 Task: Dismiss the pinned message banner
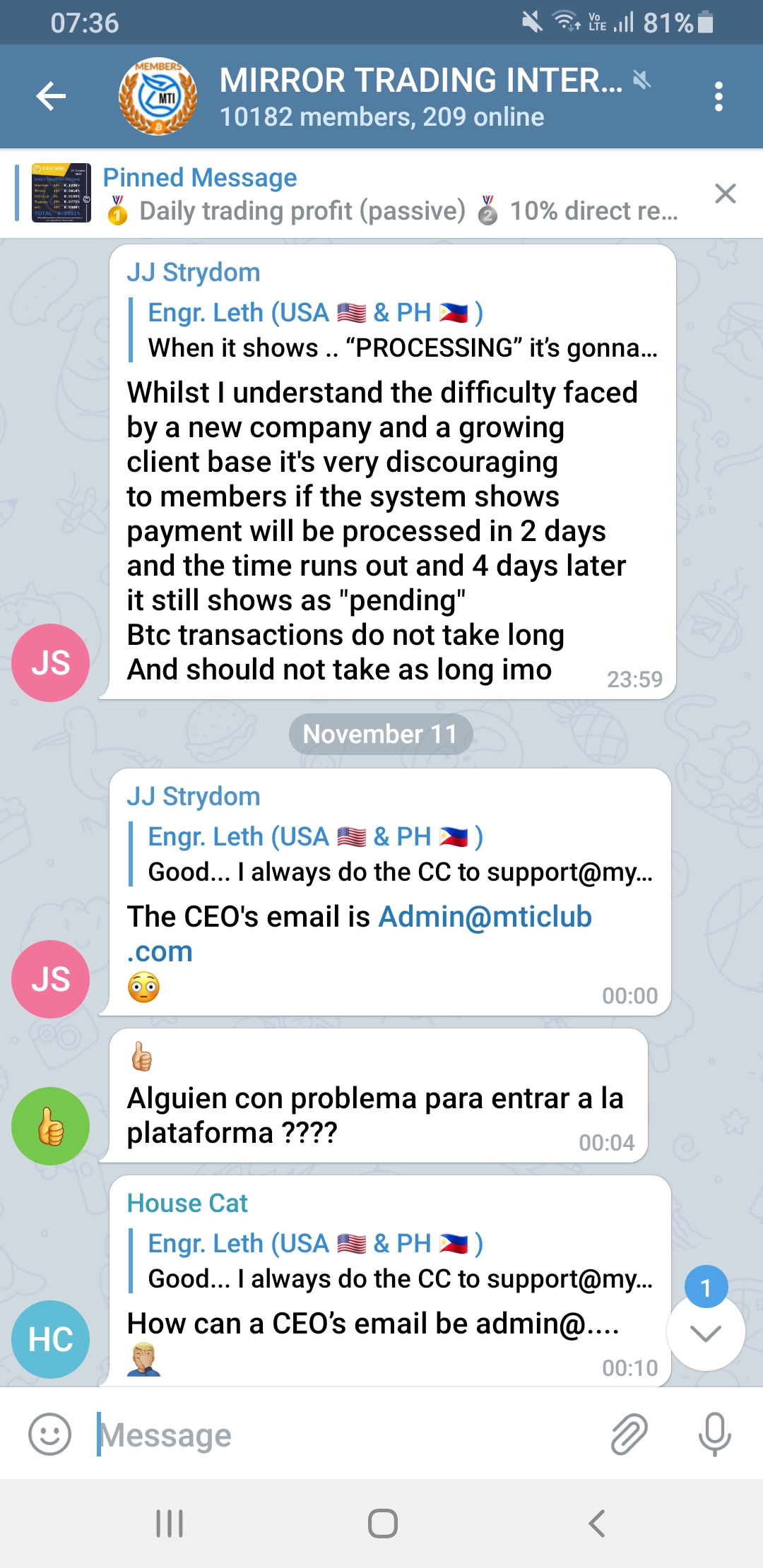click(x=725, y=194)
